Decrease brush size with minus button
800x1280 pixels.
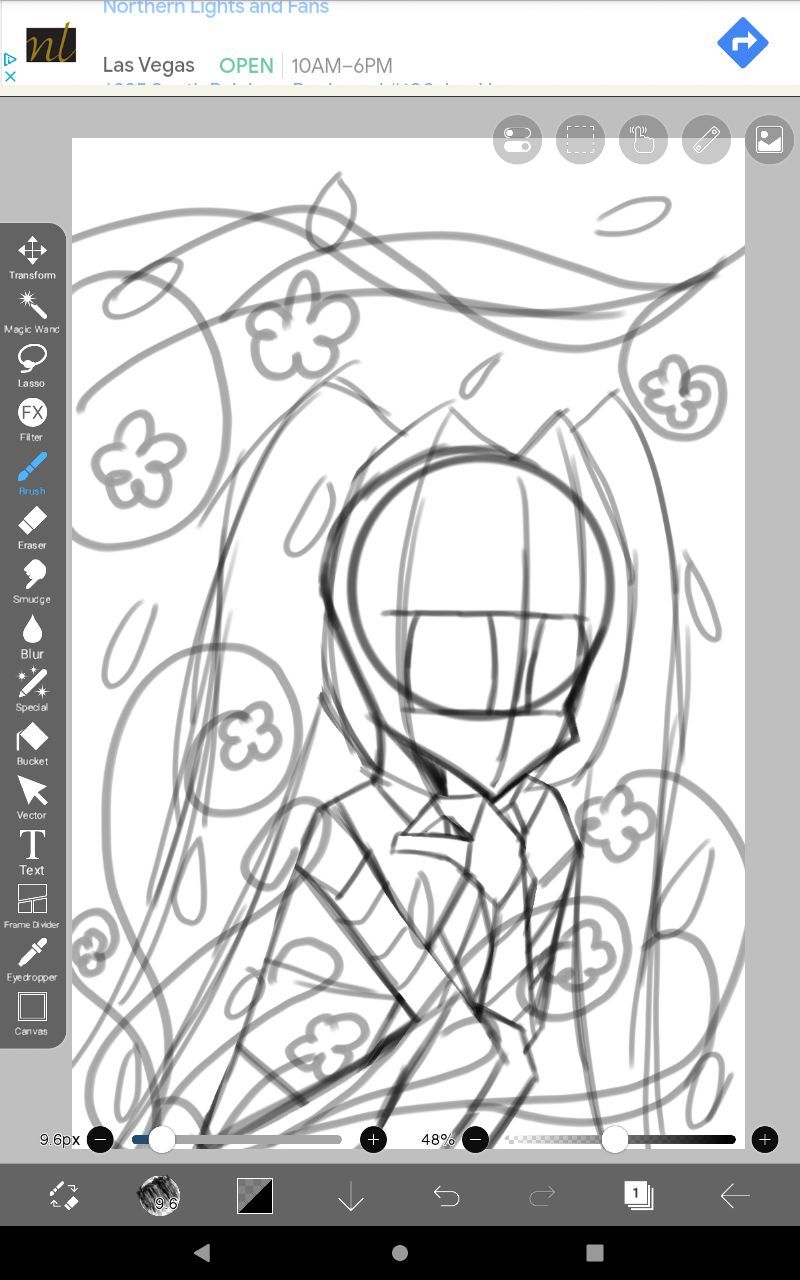tap(100, 1139)
